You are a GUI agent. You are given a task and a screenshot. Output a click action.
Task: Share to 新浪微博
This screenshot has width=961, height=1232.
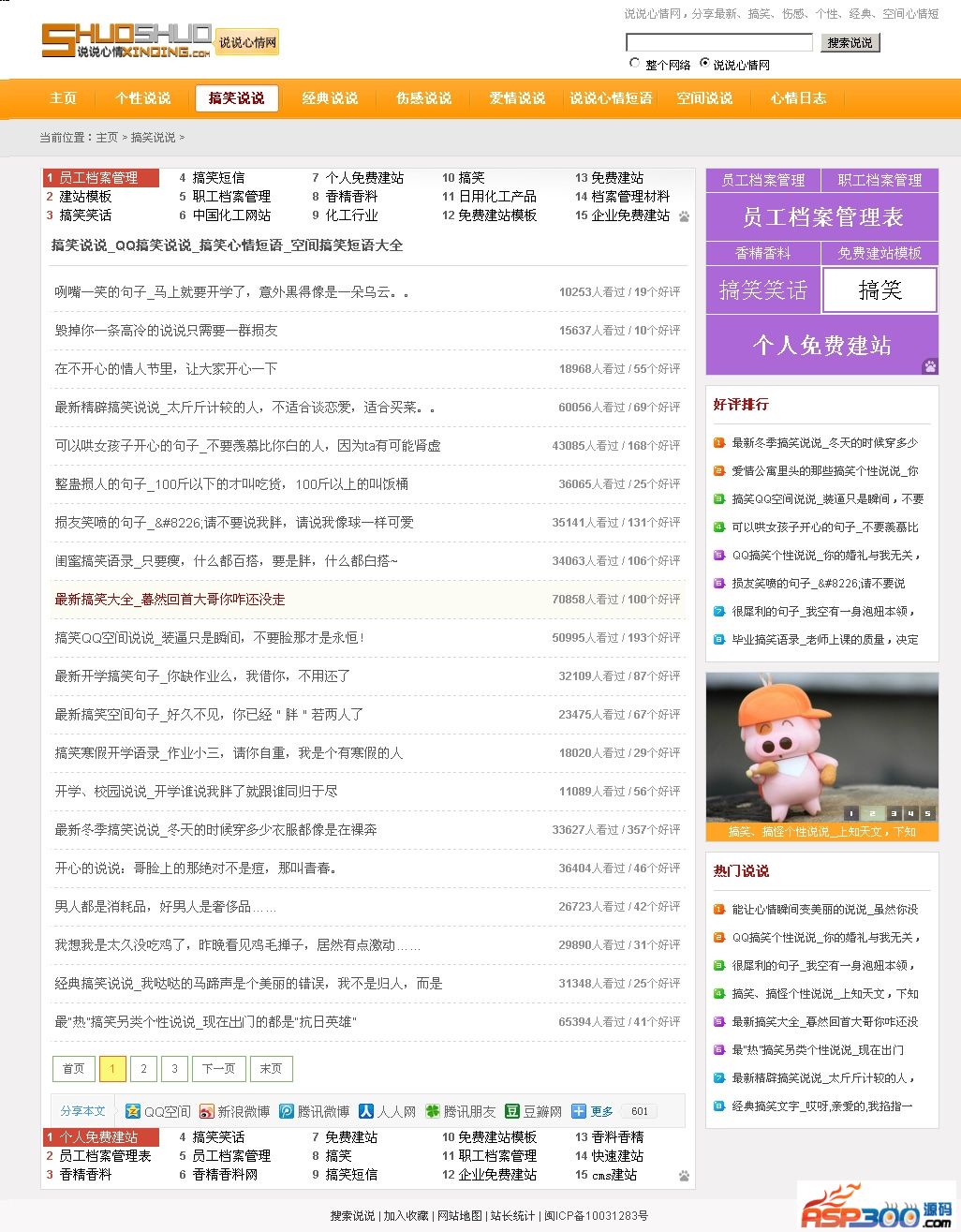point(234,1111)
